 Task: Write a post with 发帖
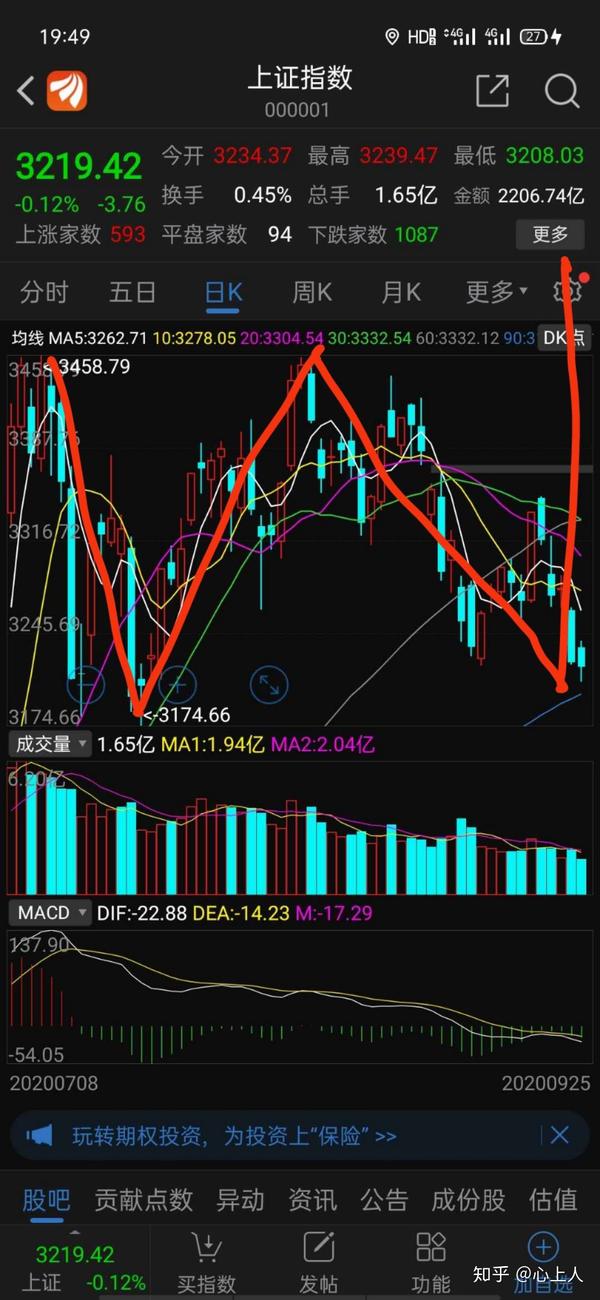pyautogui.click(x=319, y=1262)
